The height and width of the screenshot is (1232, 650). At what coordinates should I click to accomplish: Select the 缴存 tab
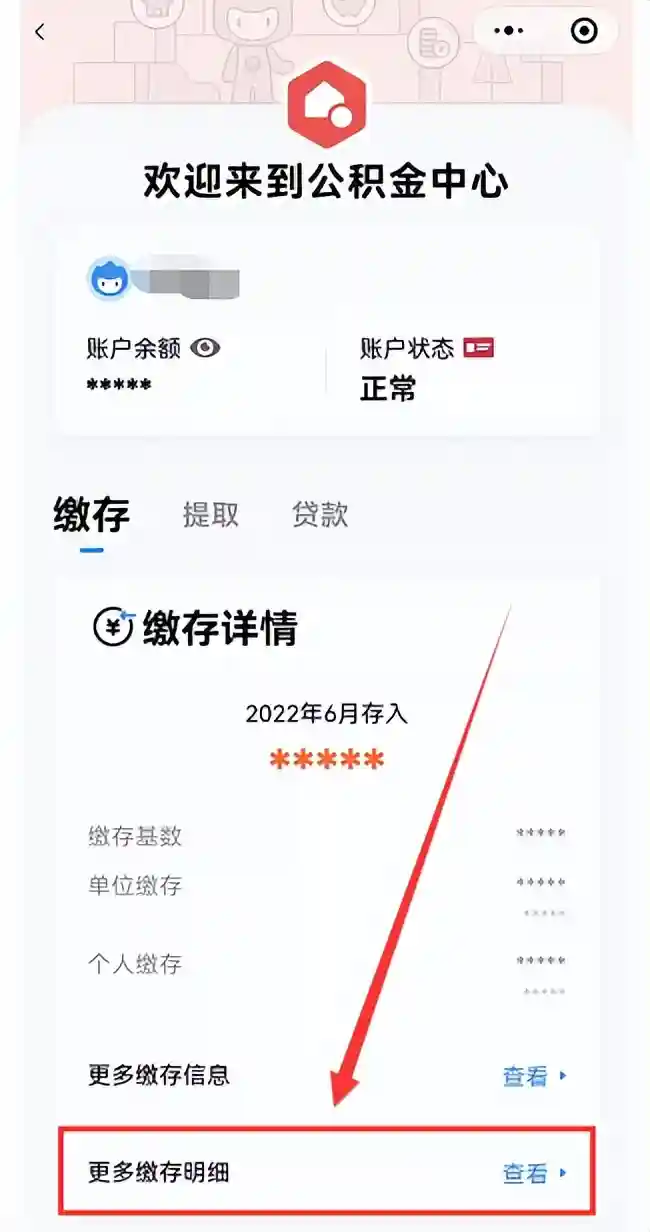point(91,517)
